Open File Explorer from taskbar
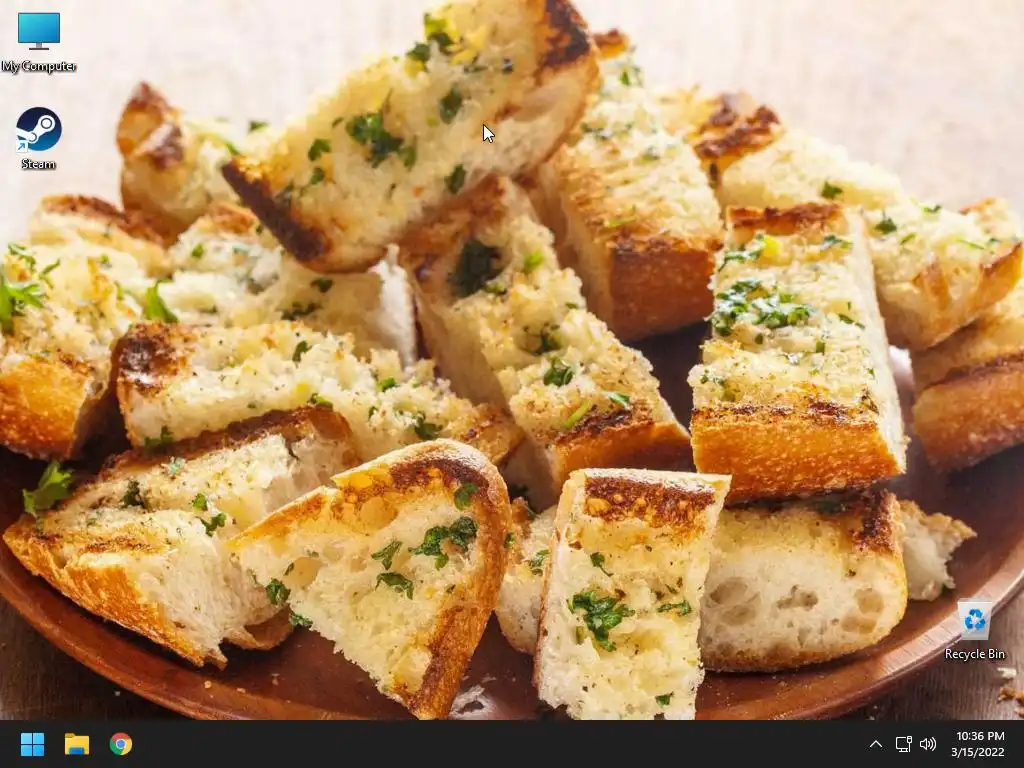This screenshot has width=1024, height=768. point(77,744)
